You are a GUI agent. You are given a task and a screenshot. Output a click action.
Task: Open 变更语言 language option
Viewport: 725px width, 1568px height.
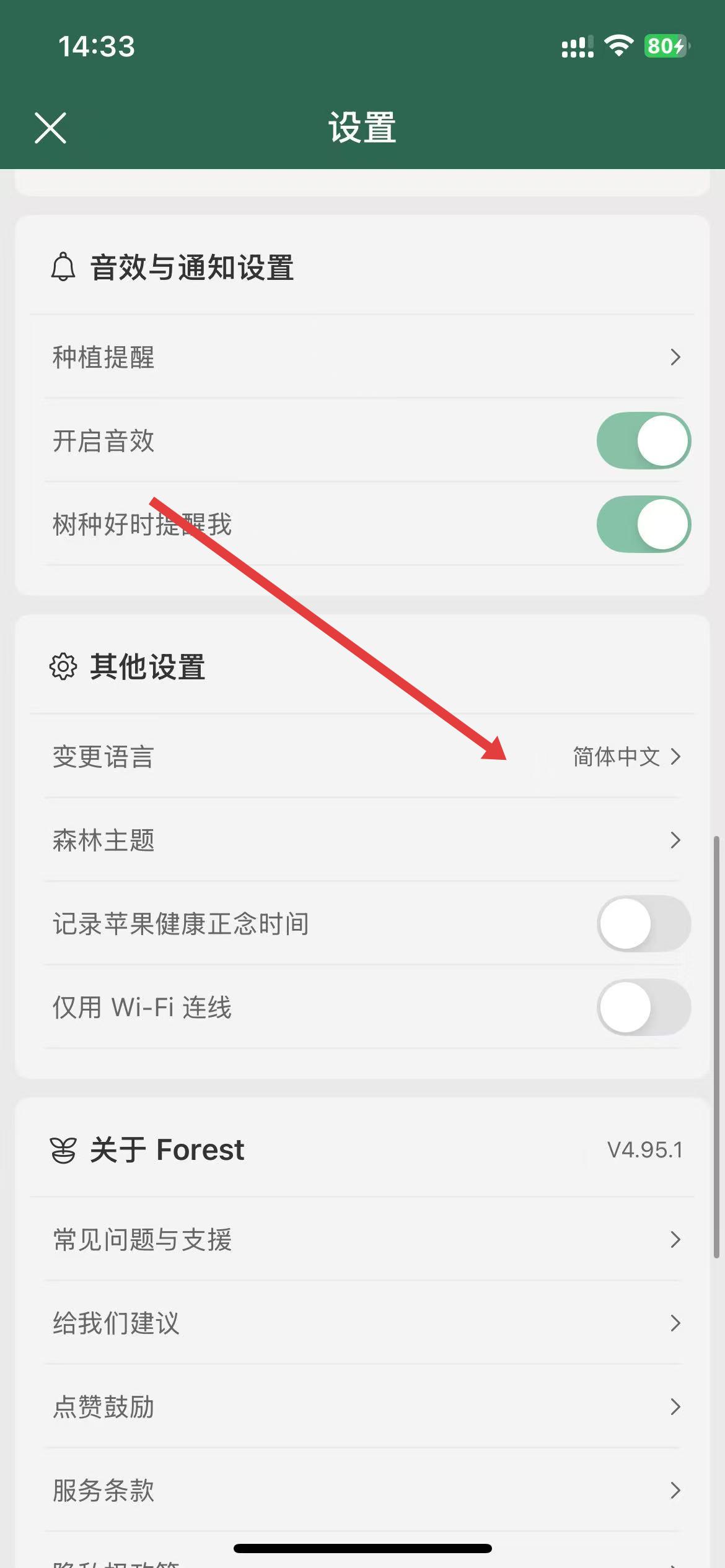point(362,756)
